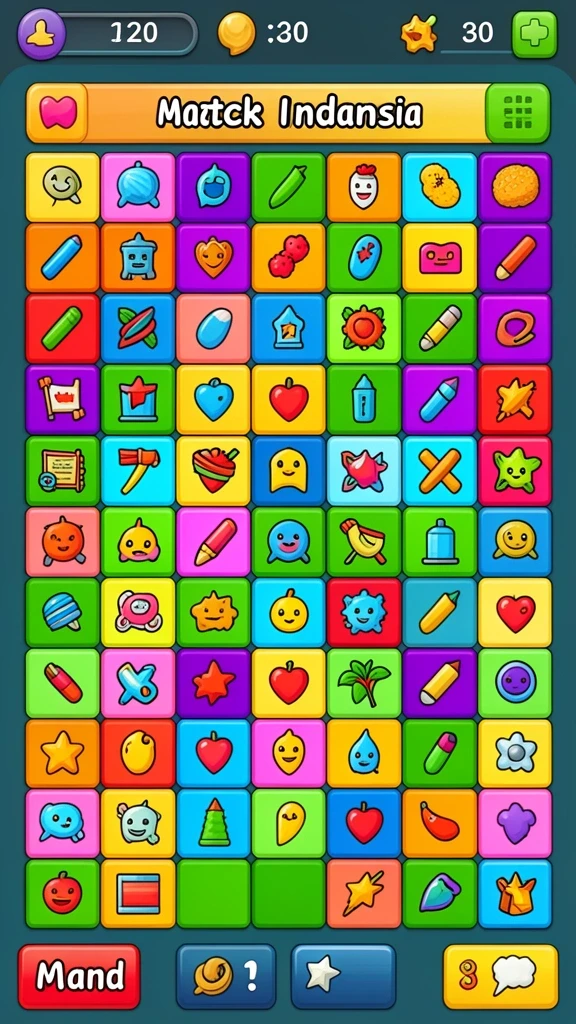Tap the green plus button beside 30
Viewport: 576px width, 1024px height.
point(535,33)
